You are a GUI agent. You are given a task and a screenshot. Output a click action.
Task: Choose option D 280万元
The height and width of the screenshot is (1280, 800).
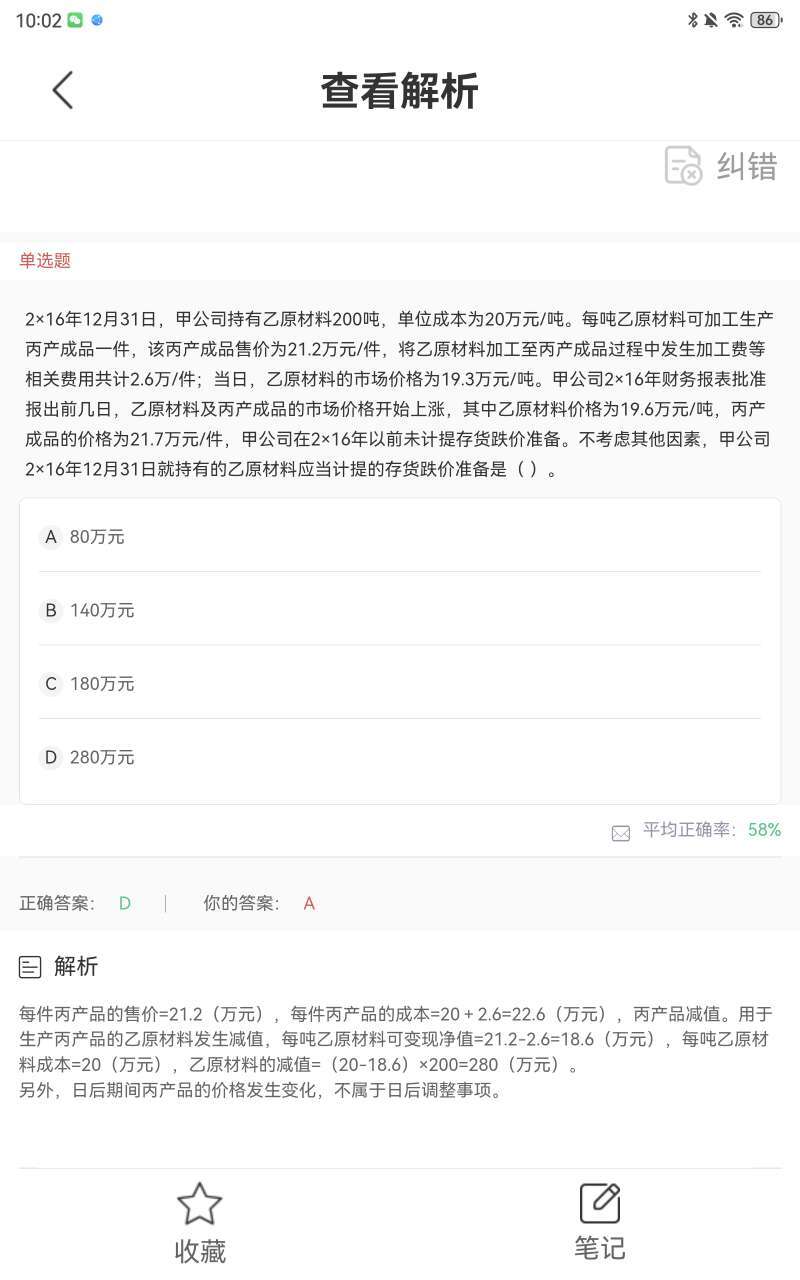tap(400, 757)
